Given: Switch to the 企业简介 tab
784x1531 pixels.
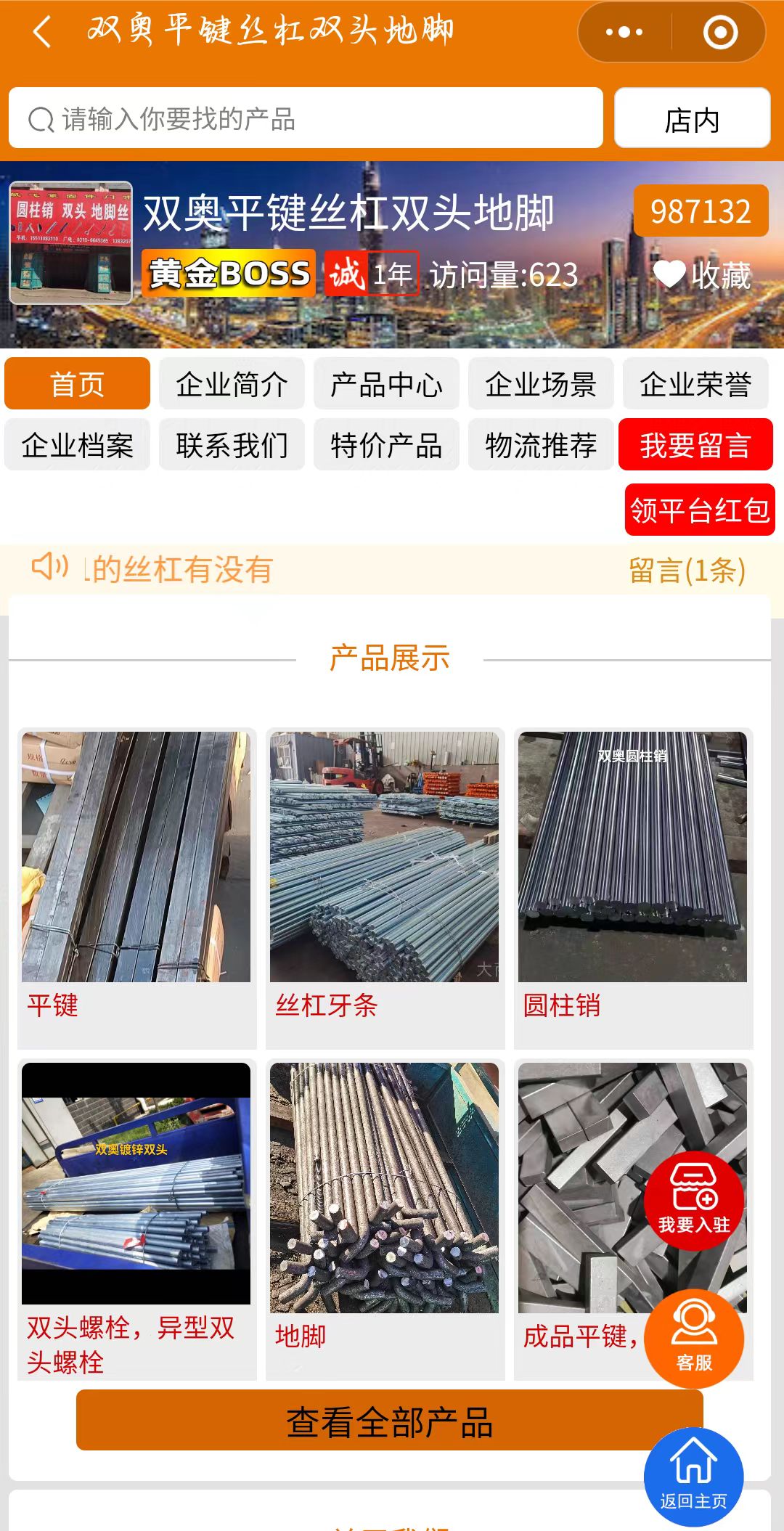Looking at the screenshot, I should click(x=232, y=384).
